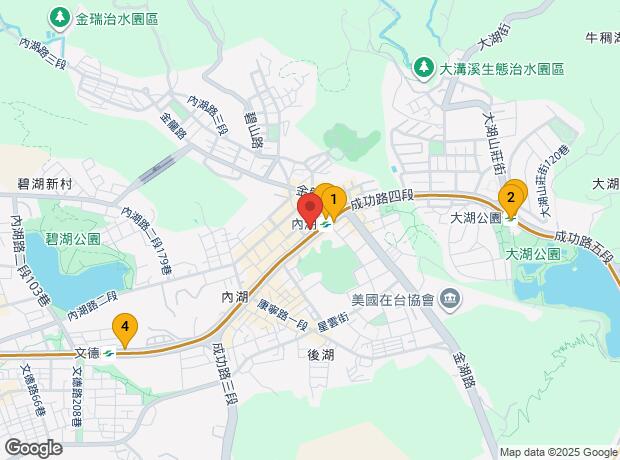Tap the red location pin

310,208
